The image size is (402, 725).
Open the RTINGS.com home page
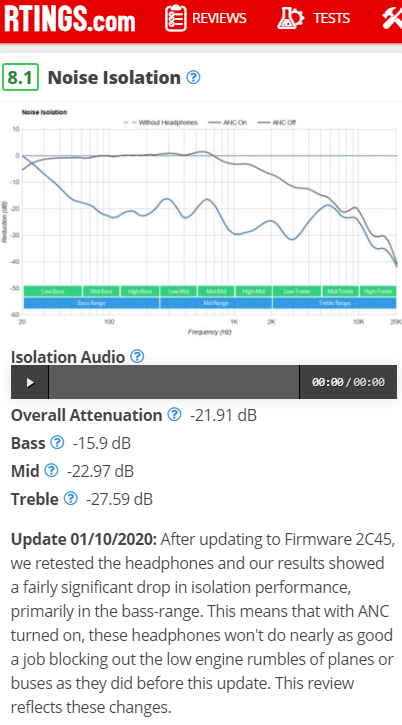click(70, 19)
